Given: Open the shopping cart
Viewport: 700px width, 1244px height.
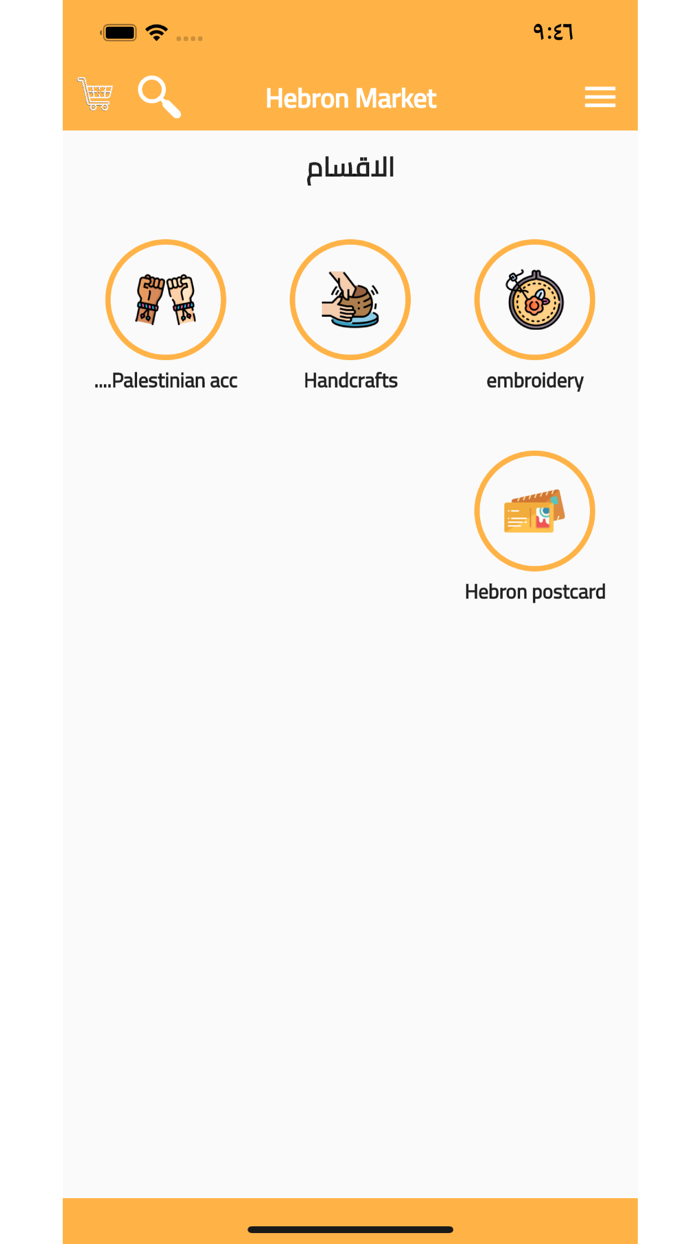Looking at the screenshot, I should [95, 94].
